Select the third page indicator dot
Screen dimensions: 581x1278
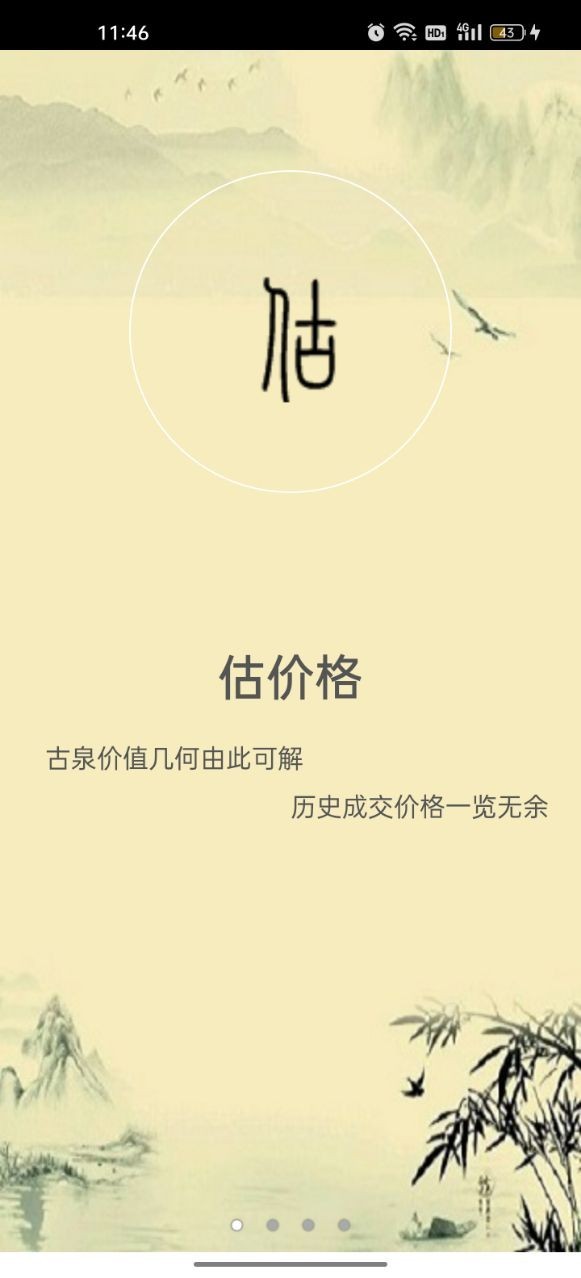[308, 1225]
